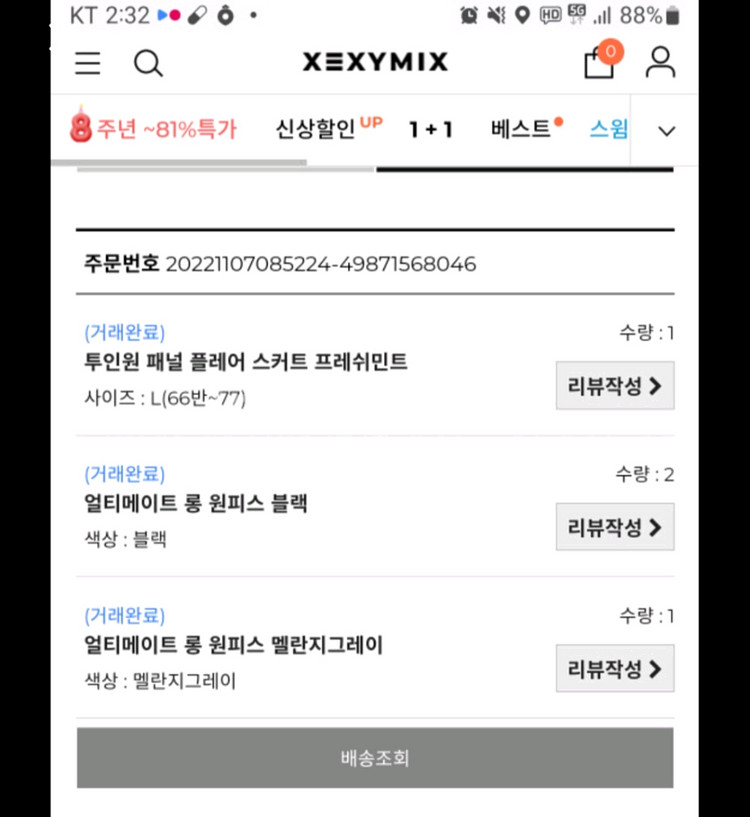This screenshot has height=817, width=750.
Task: Write review for 투인원 패널 플레어 스커트
Action: pos(614,386)
